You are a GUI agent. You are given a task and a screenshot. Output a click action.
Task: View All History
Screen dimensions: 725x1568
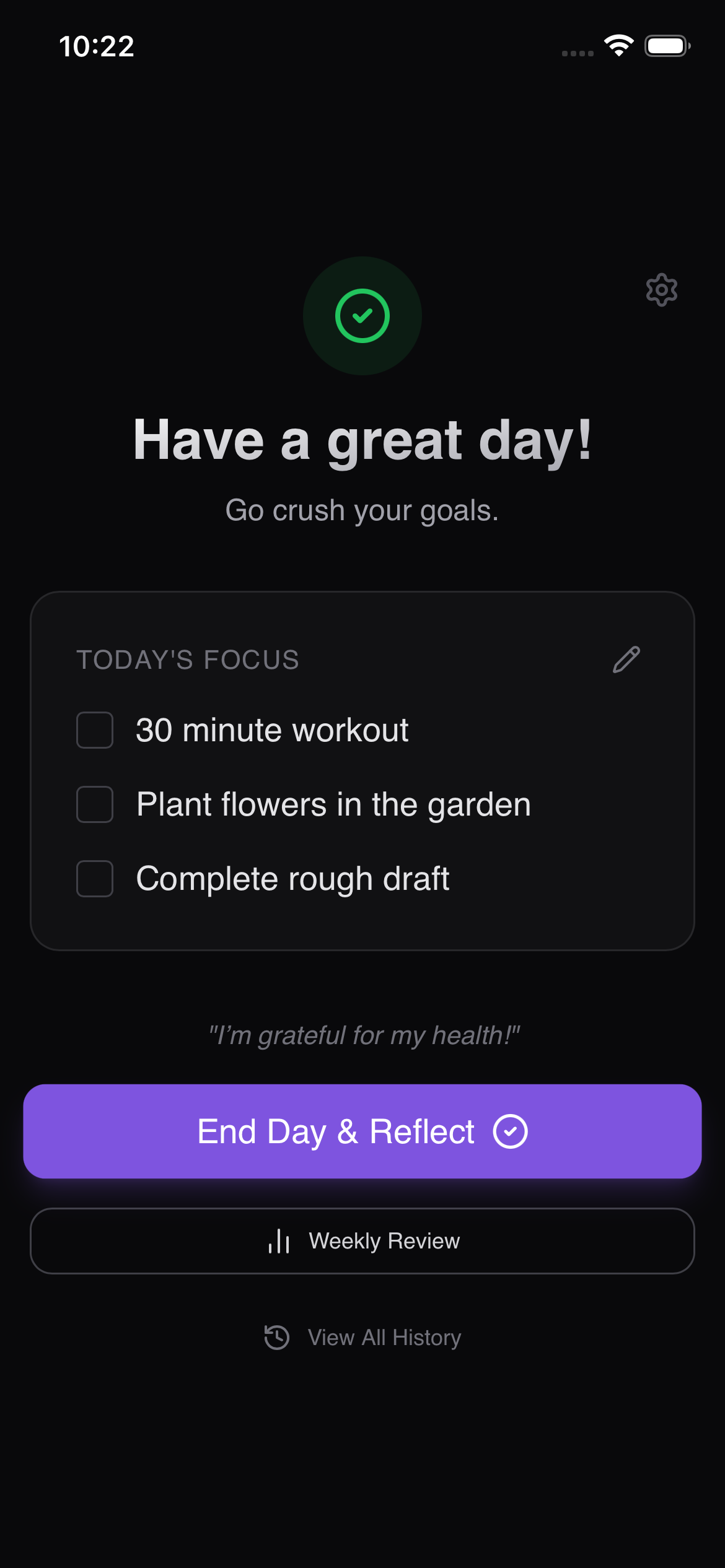point(385,1338)
